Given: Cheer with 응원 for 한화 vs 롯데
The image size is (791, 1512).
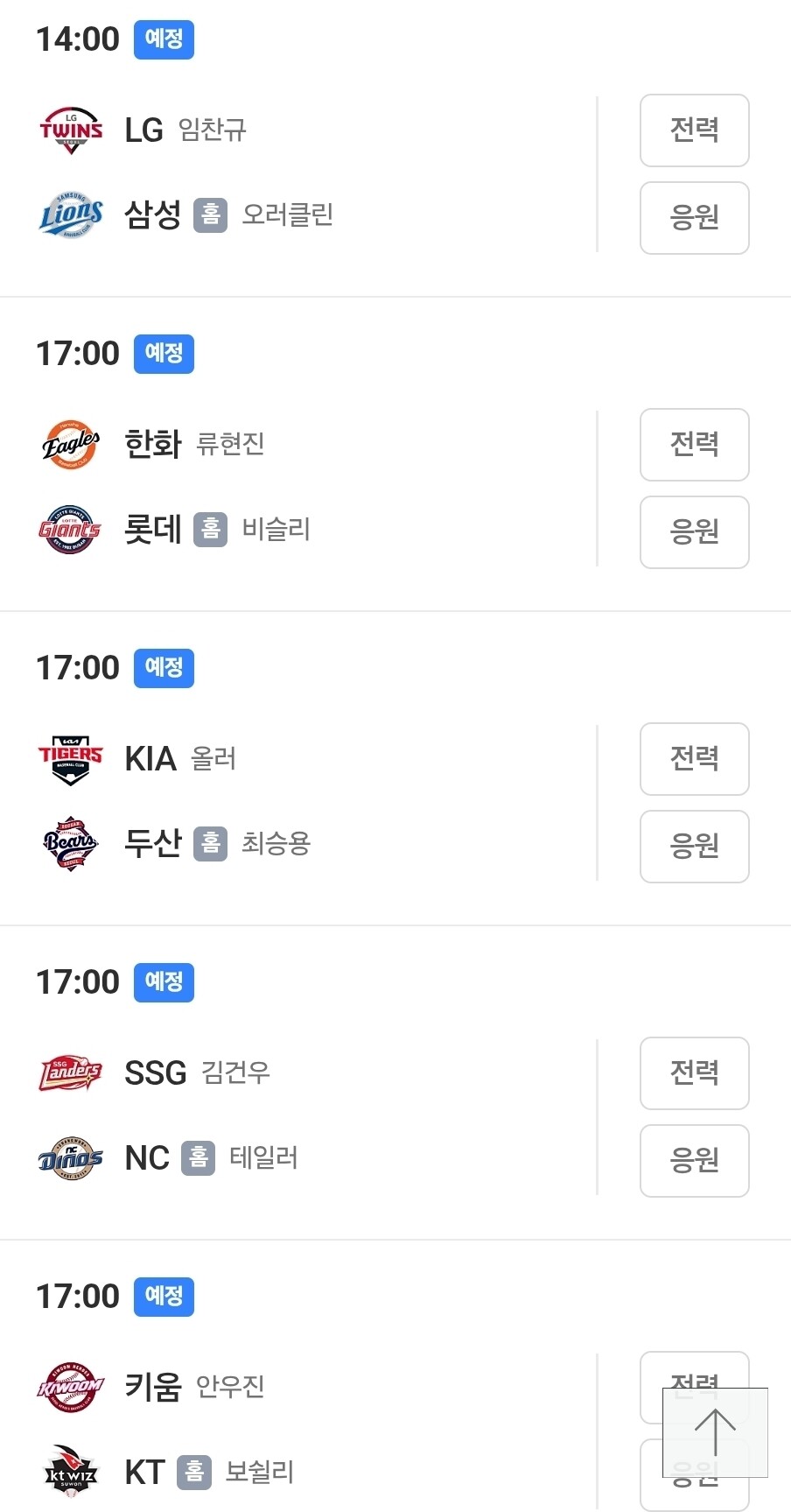Looking at the screenshot, I should (x=694, y=532).
